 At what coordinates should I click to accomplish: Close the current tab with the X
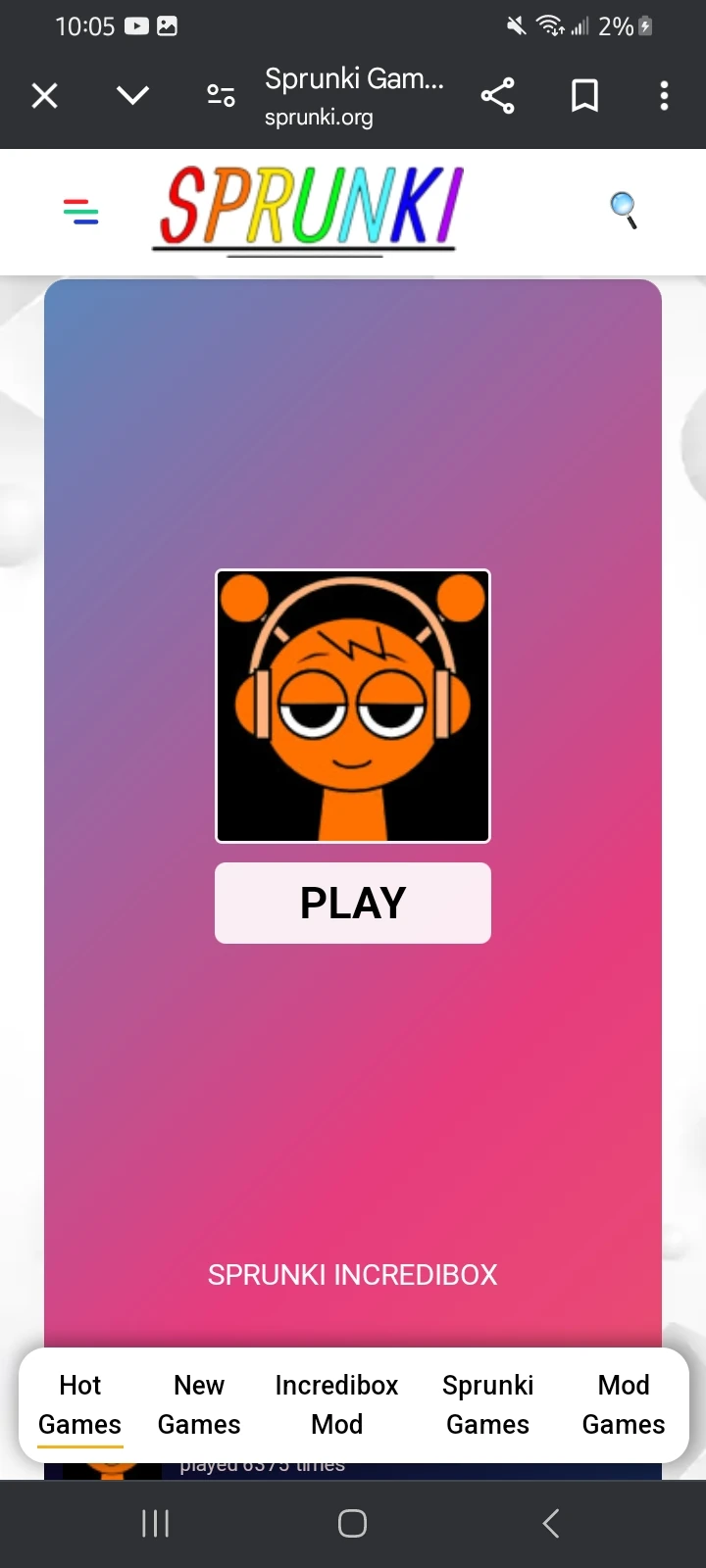[44, 95]
